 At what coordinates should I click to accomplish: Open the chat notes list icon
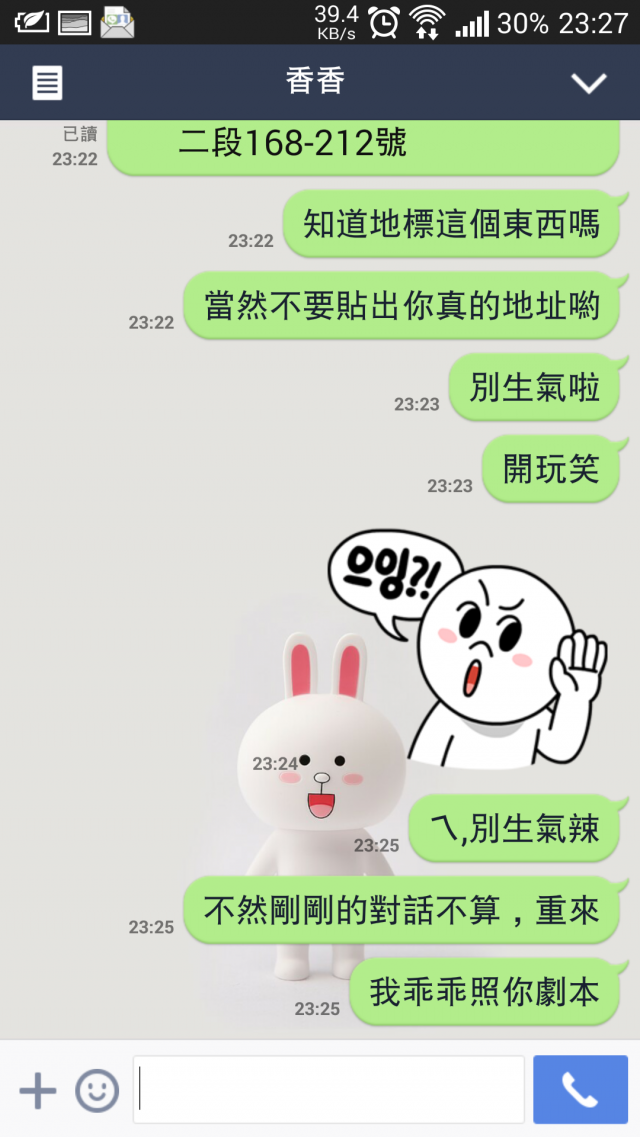click(47, 82)
